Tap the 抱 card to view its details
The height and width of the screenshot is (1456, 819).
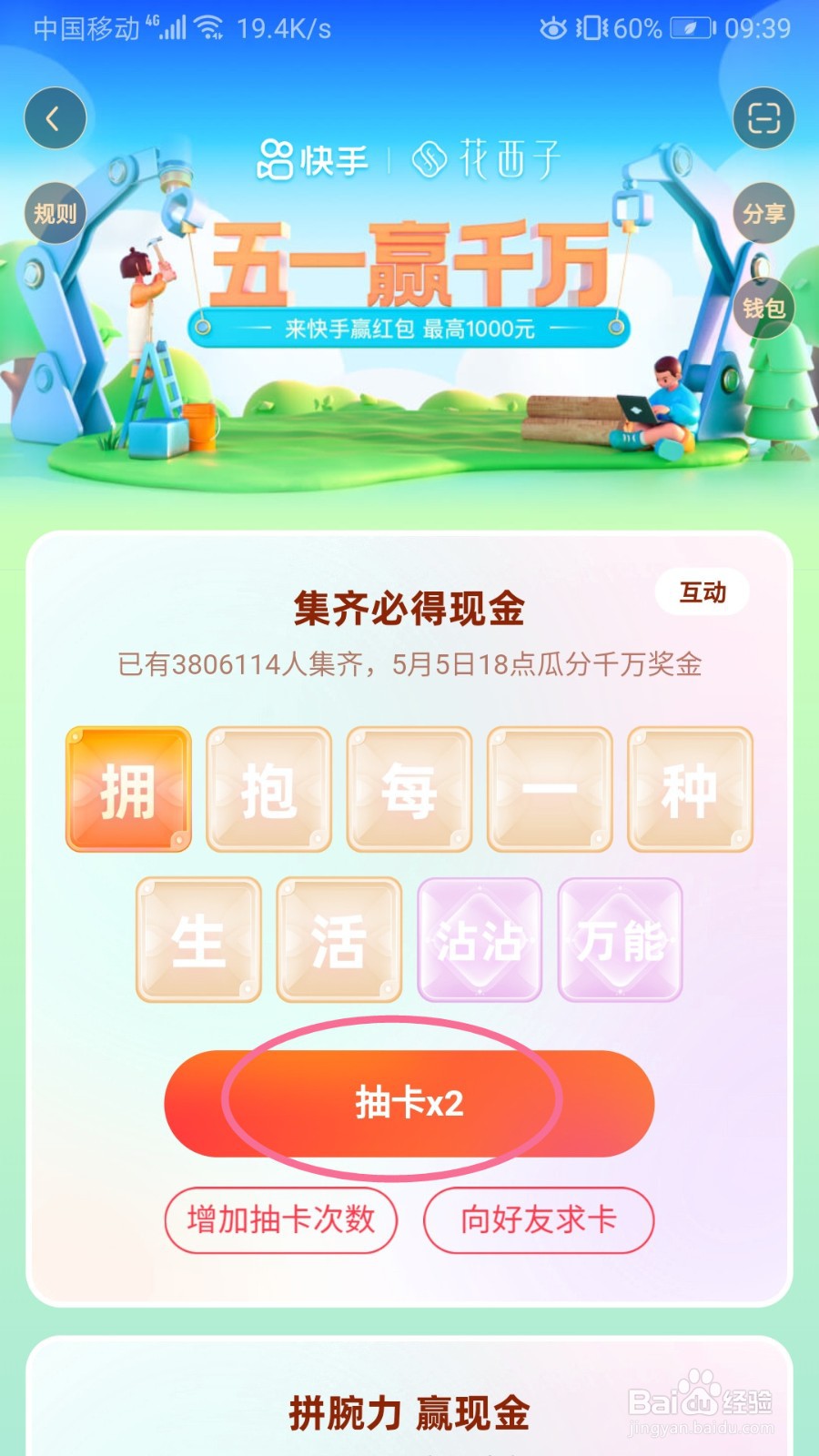[268, 790]
